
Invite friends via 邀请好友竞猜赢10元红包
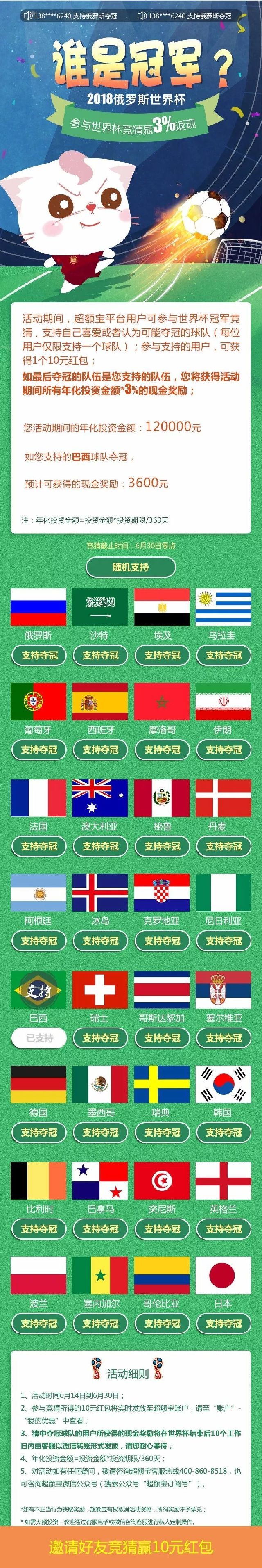point(131,1548)
